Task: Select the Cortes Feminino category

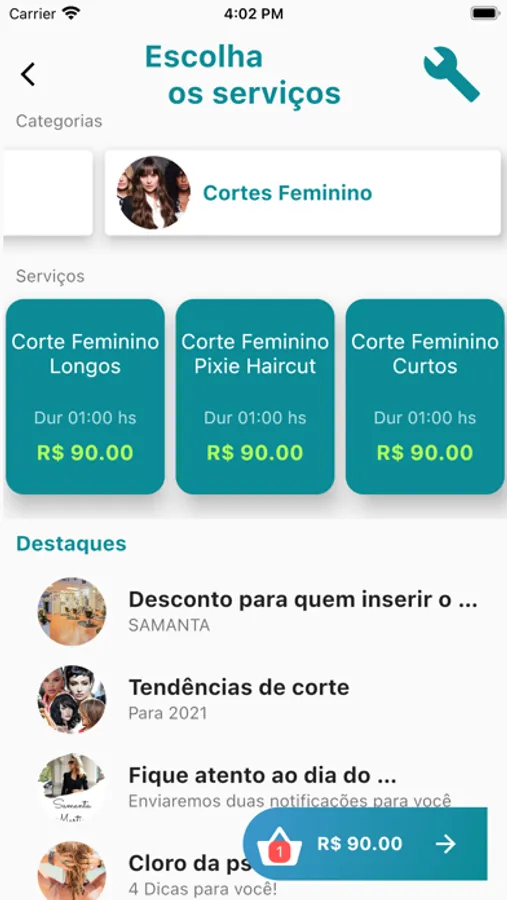Action: tap(303, 193)
